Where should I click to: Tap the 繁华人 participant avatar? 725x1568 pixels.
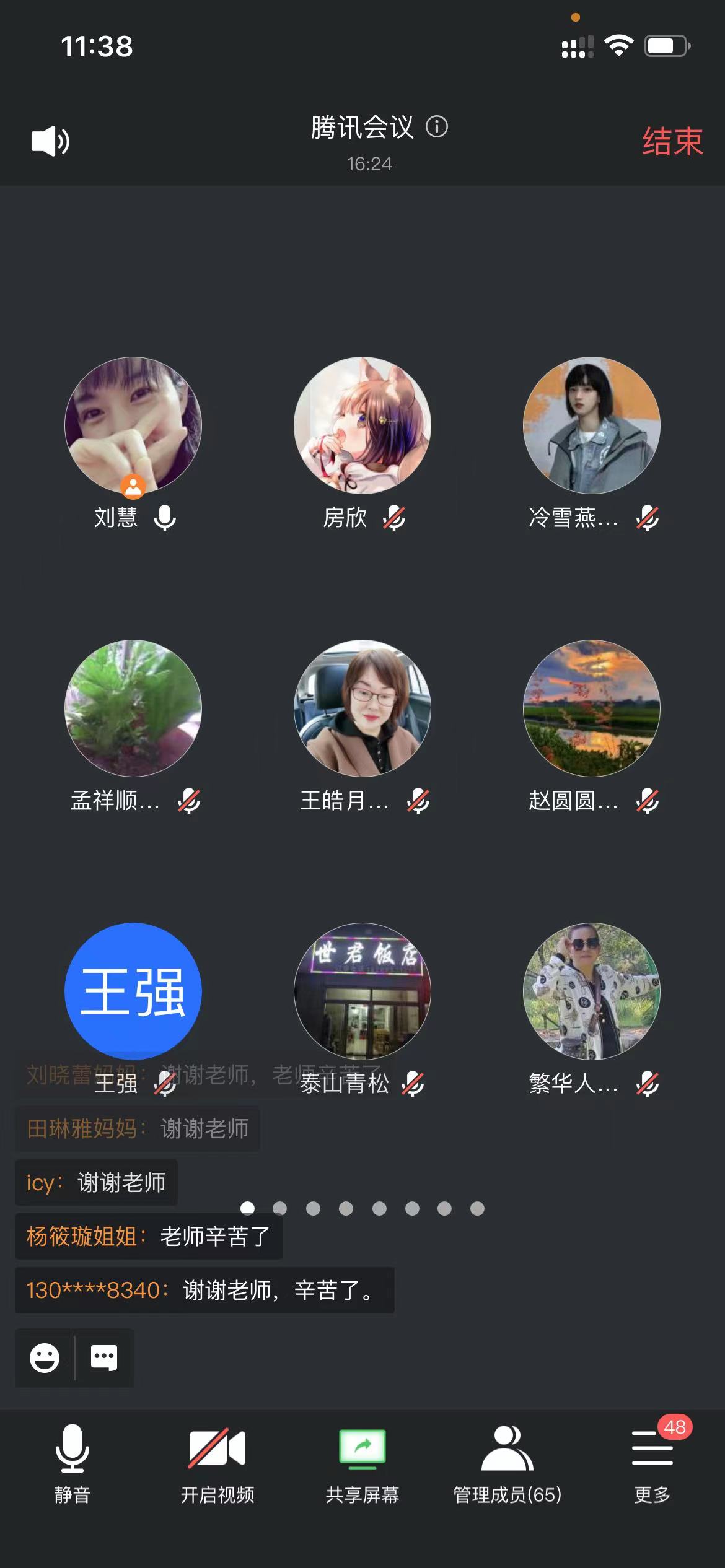[x=592, y=991]
